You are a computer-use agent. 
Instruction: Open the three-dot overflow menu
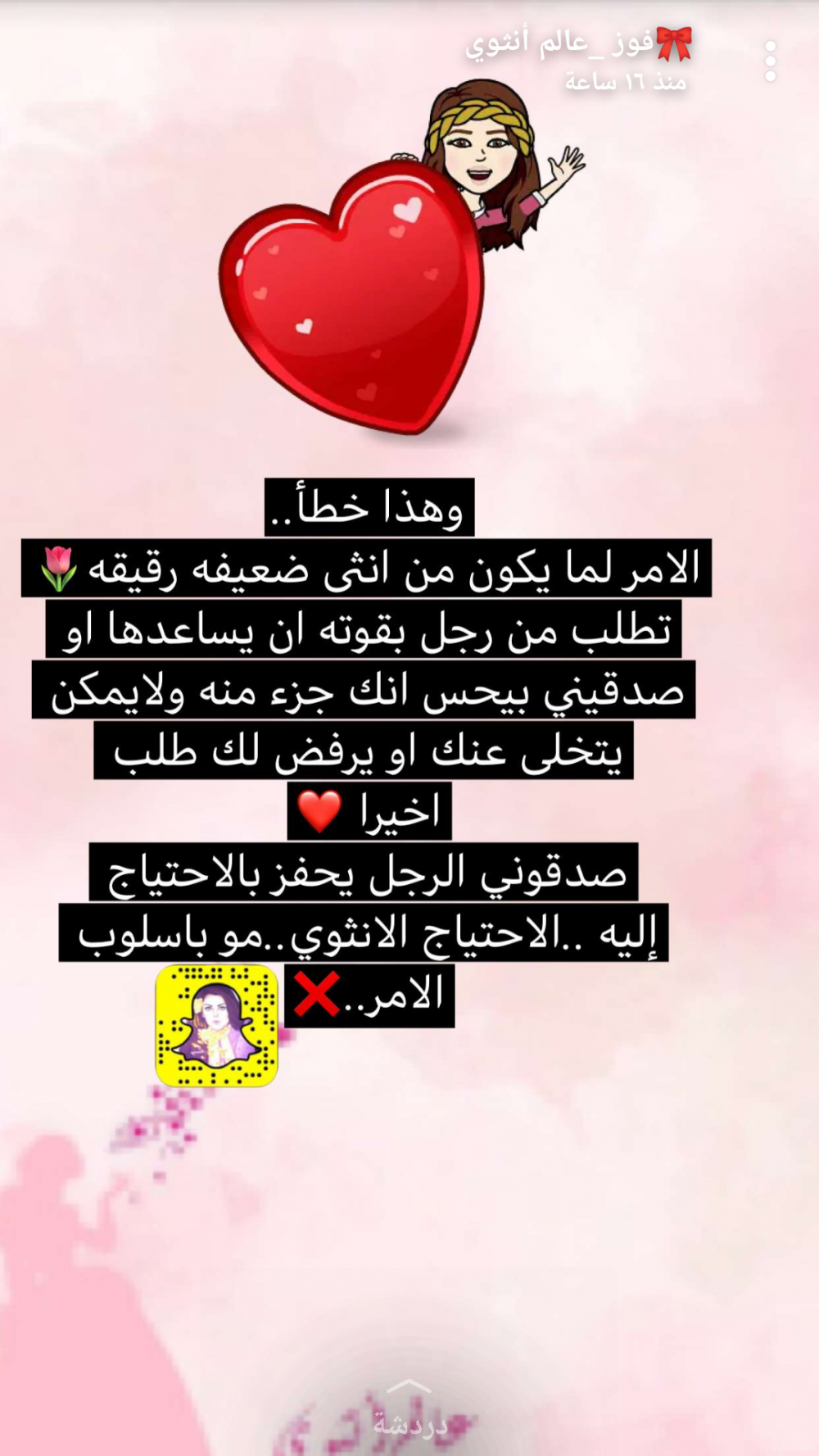pyautogui.click(x=770, y=61)
